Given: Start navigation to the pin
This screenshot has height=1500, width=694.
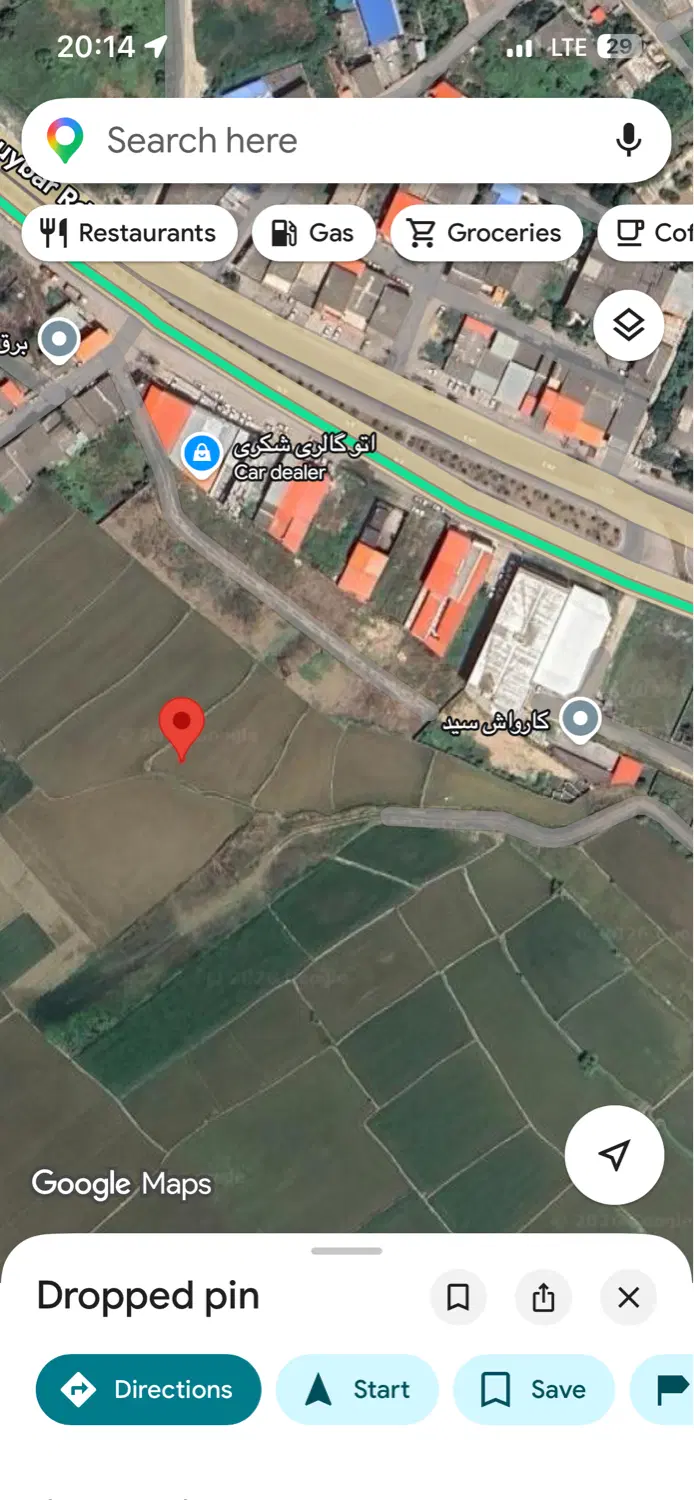Looking at the screenshot, I should tap(357, 1389).
